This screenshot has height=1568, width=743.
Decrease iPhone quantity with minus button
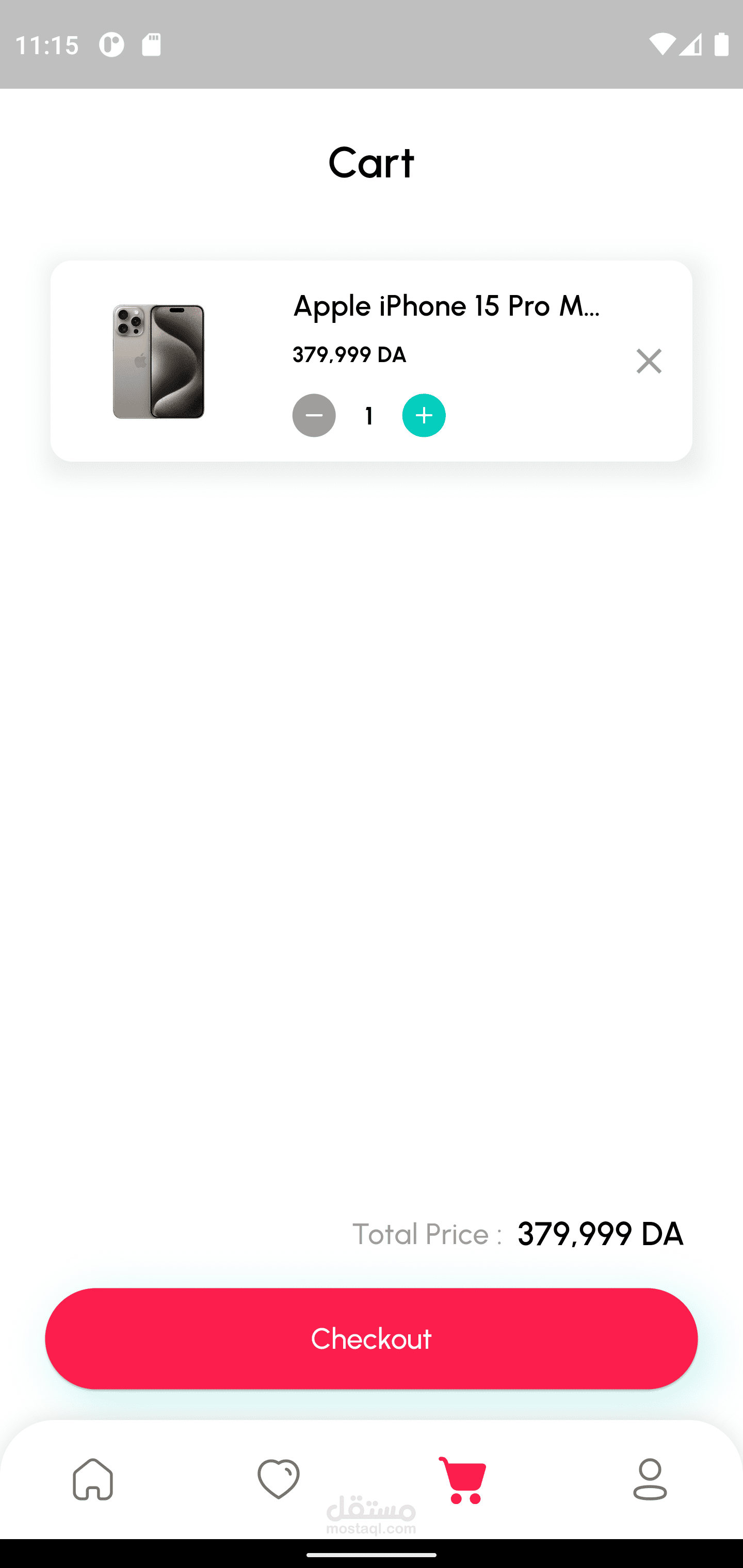pyautogui.click(x=314, y=416)
